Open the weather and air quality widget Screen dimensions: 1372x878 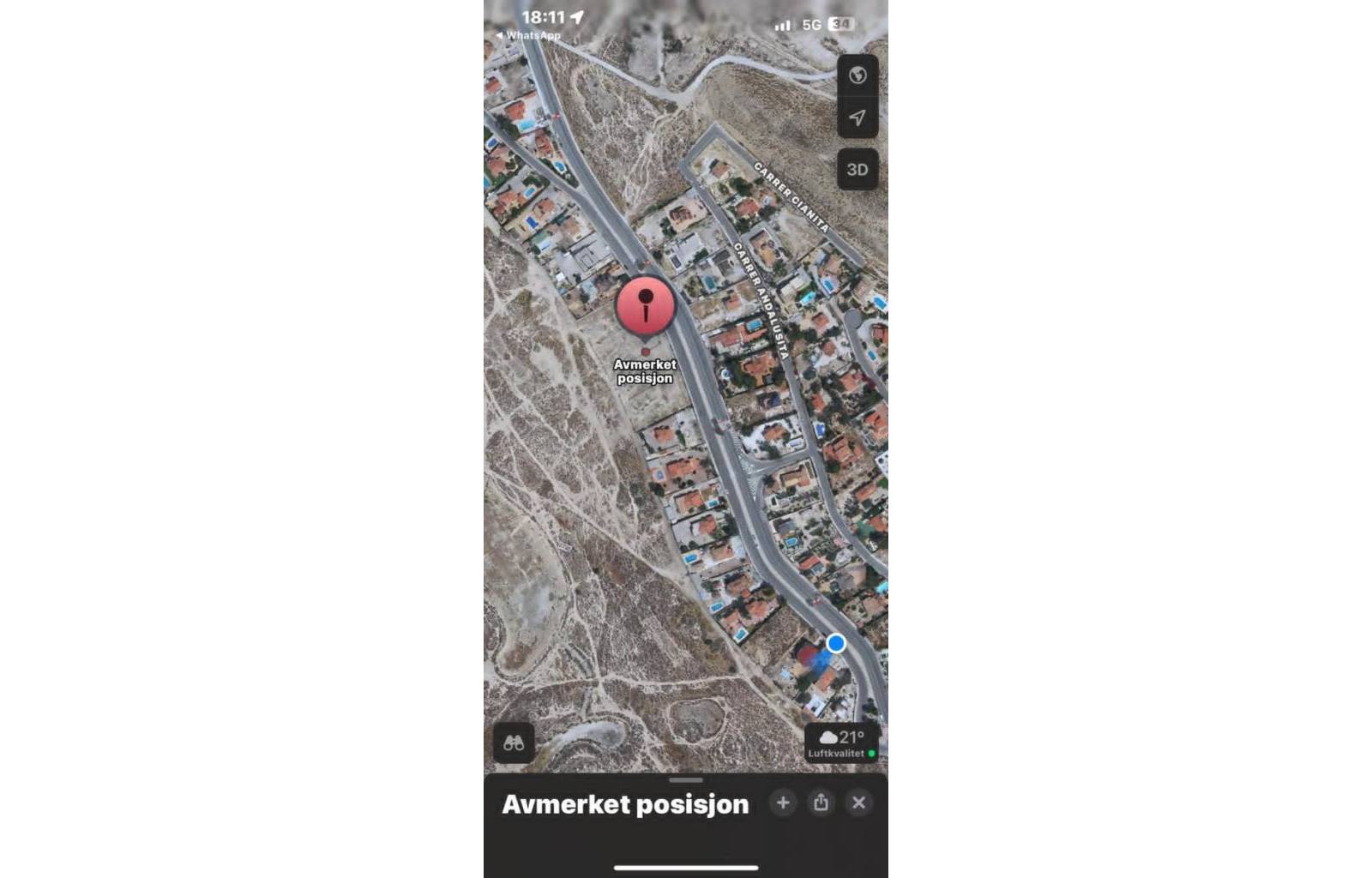pyautogui.click(x=841, y=743)
